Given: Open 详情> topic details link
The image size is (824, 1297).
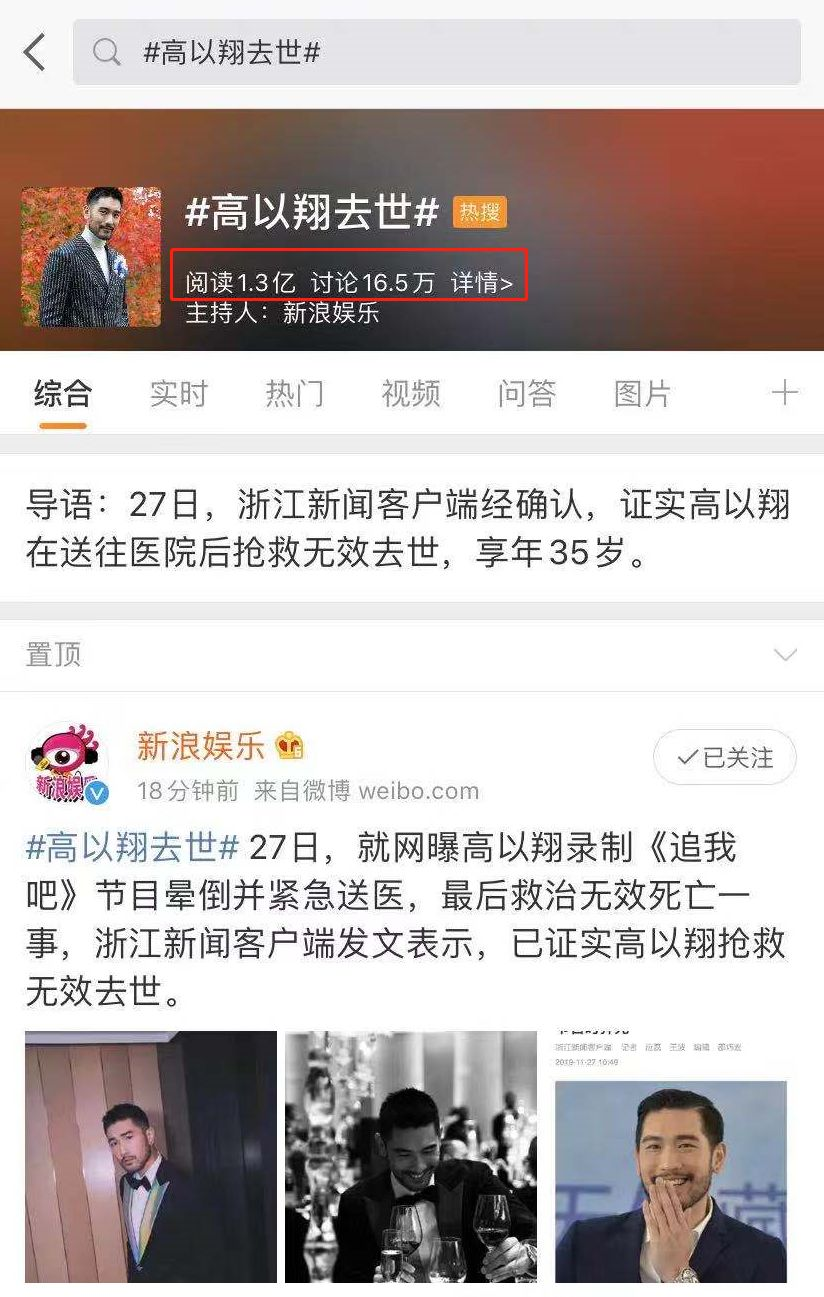Looking at the screenshot, I should click(482, 283).
